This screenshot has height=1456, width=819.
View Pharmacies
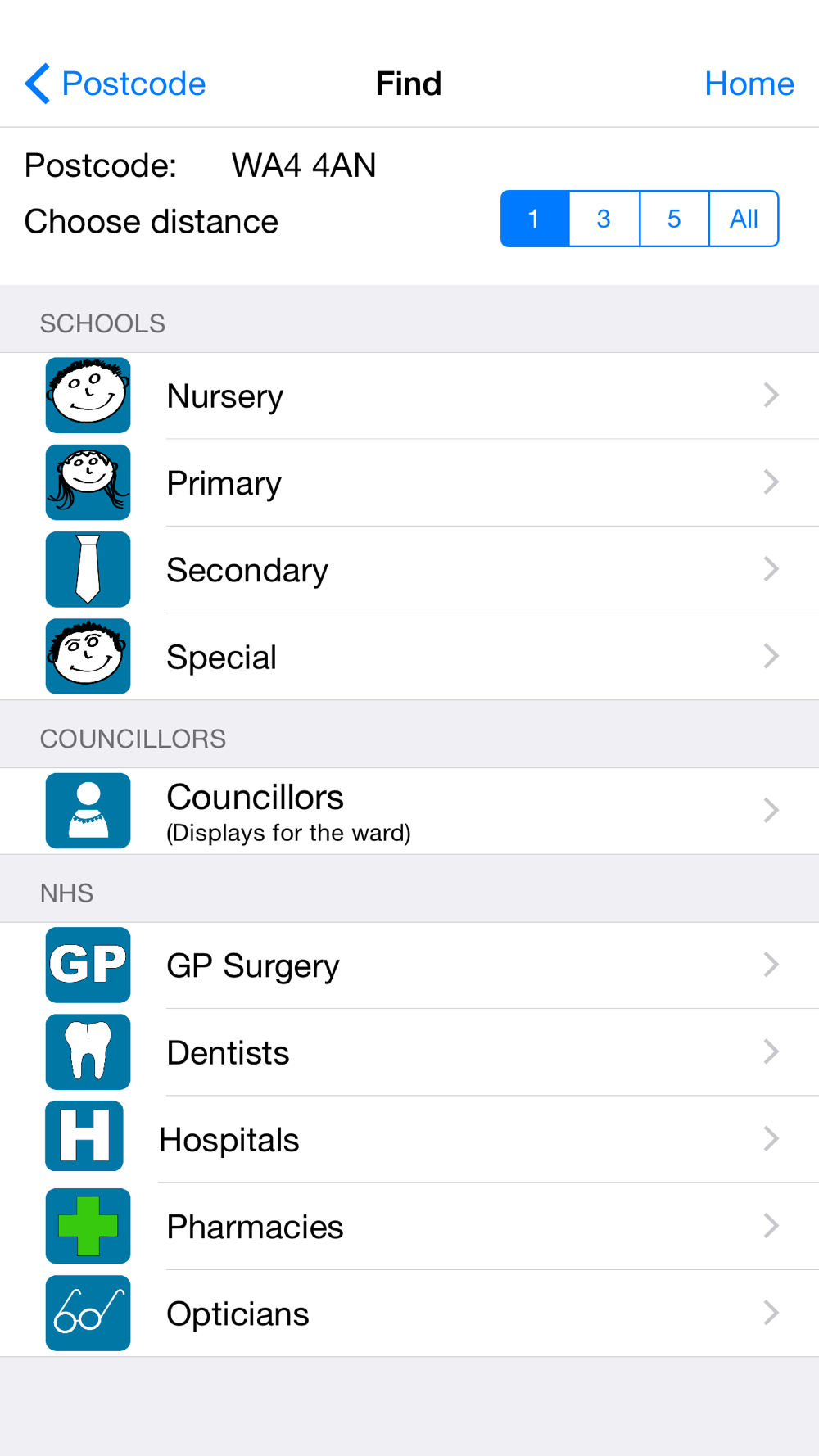click(409, 1226)
